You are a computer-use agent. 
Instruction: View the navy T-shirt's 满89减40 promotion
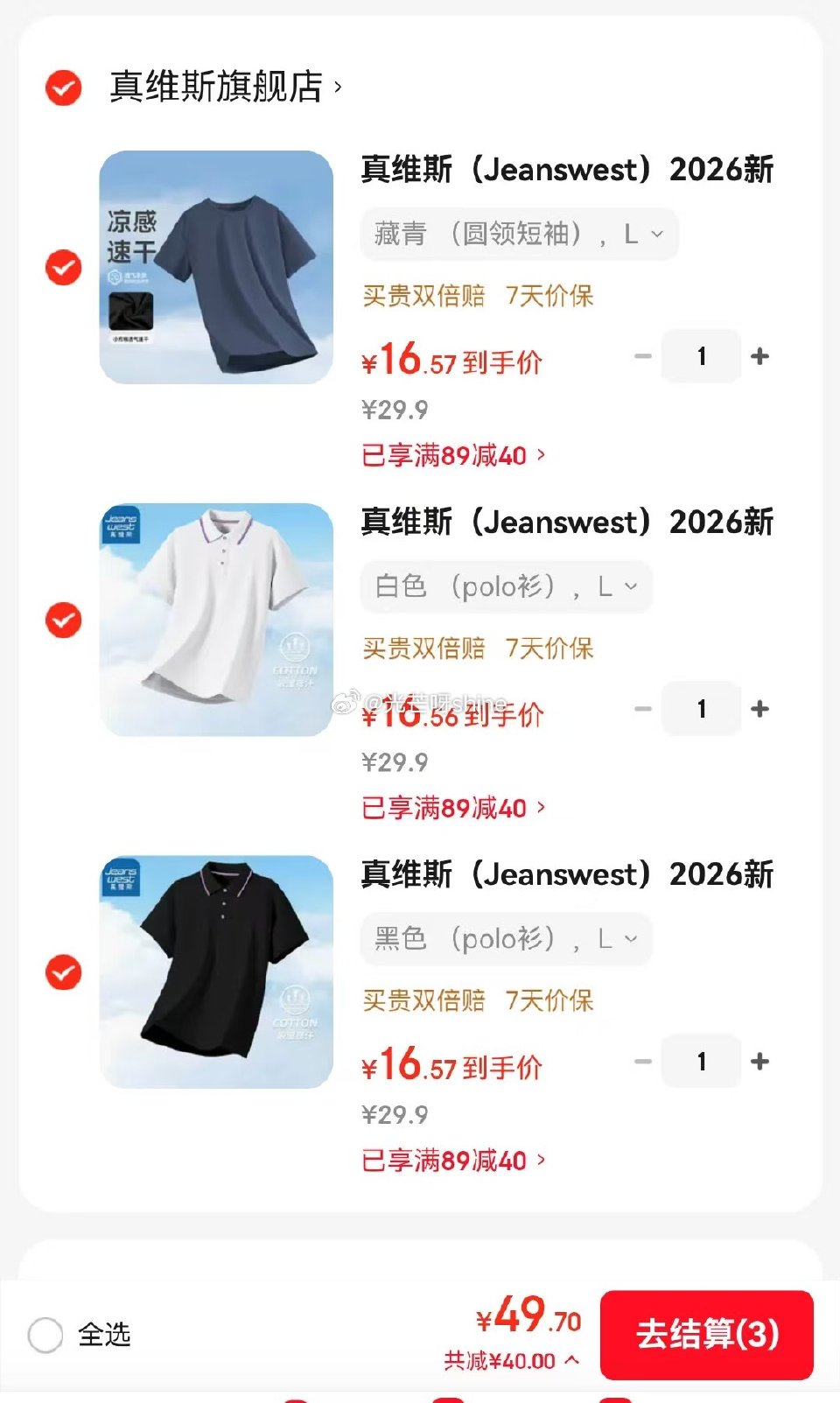(x=451, y=455)
